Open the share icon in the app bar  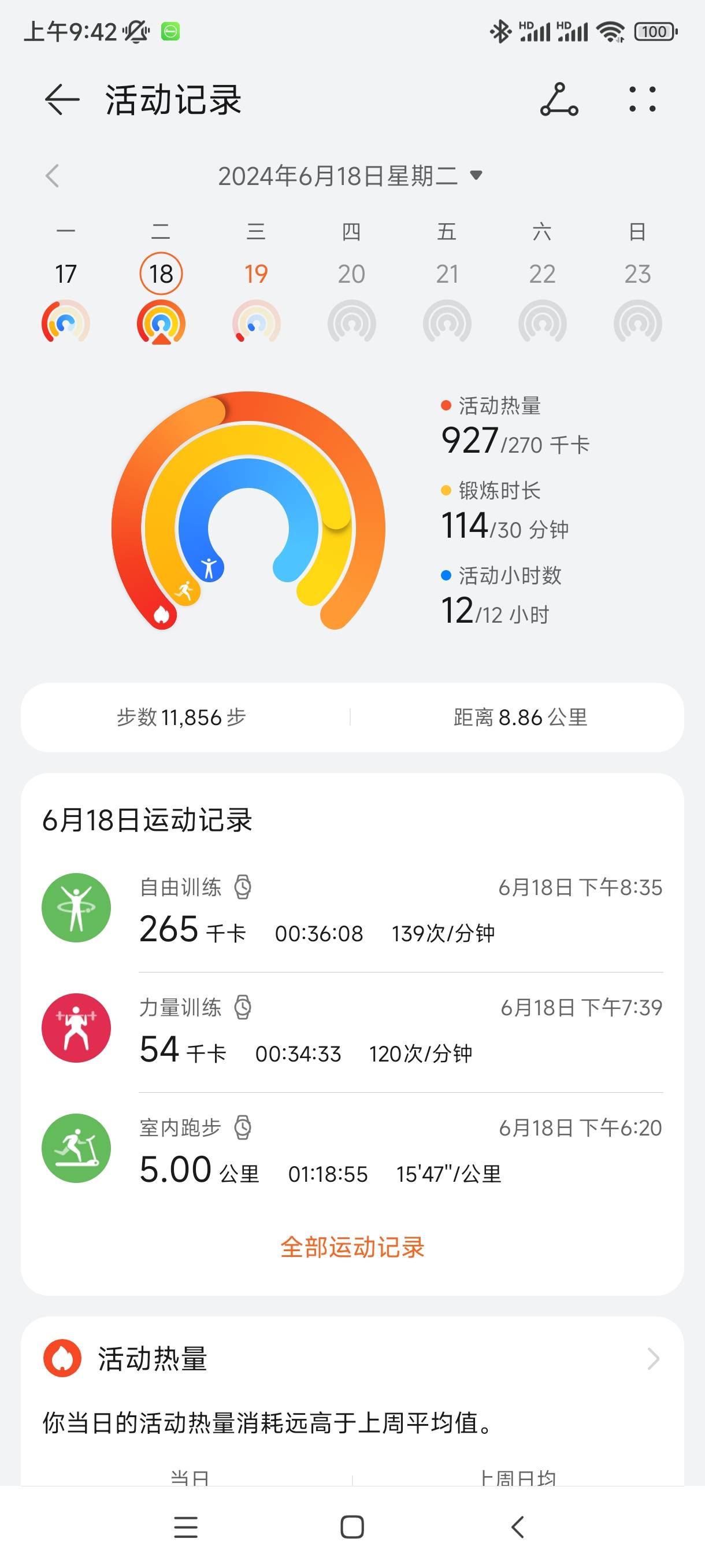559,99
